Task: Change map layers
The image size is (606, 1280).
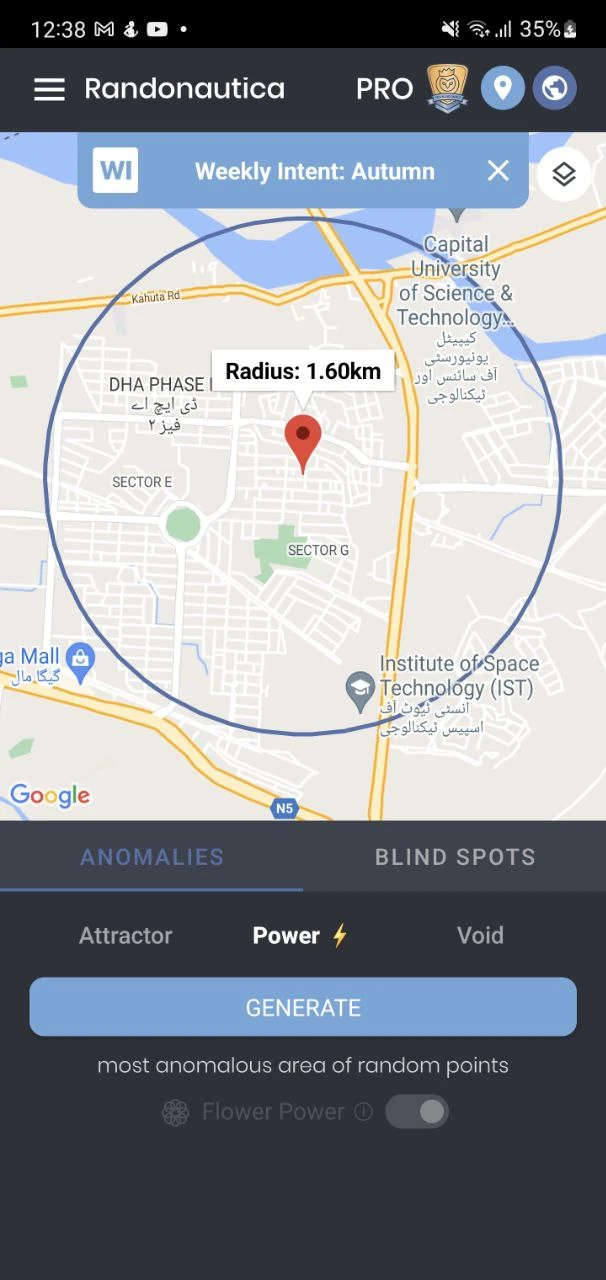Action: 564,174
